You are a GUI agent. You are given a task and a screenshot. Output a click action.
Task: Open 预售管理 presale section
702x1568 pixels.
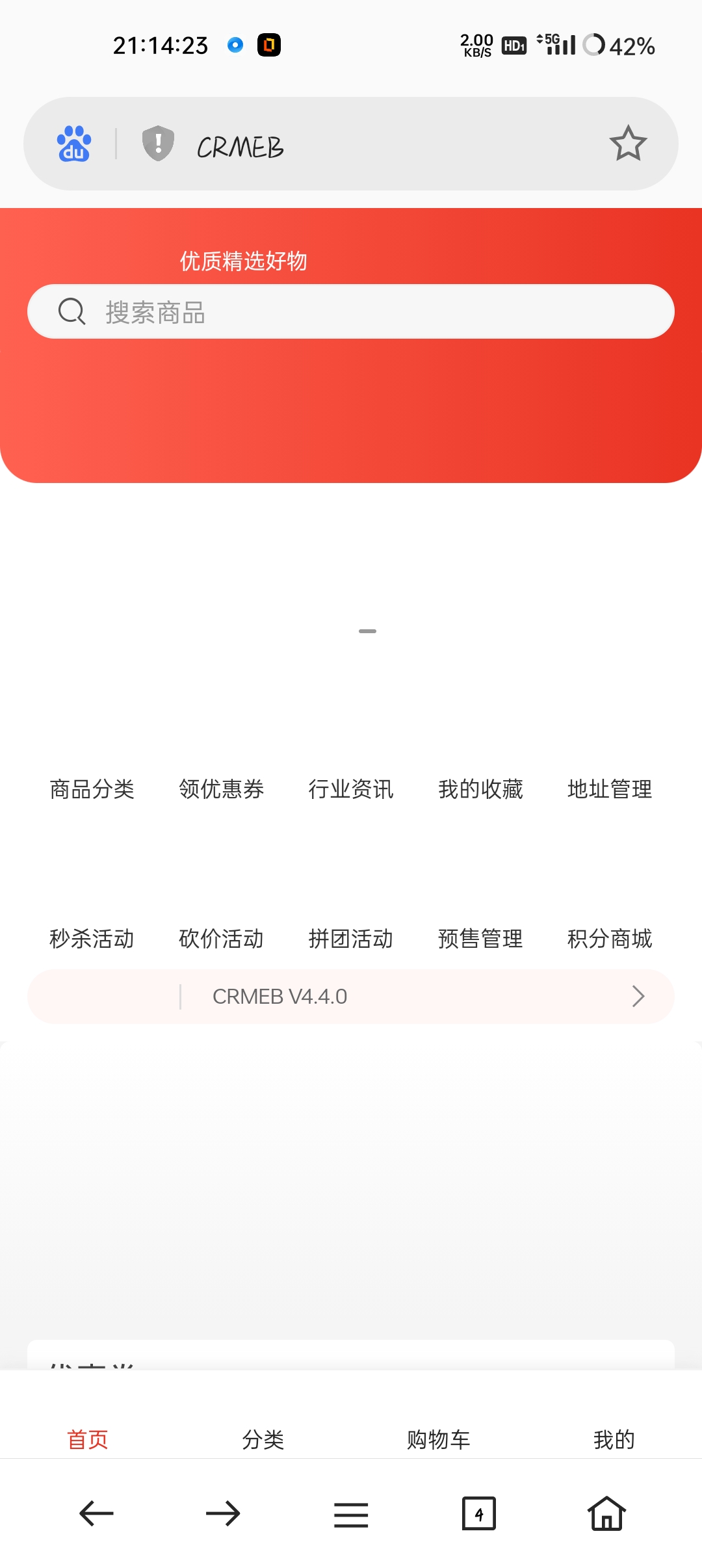(x=480, y=938)
